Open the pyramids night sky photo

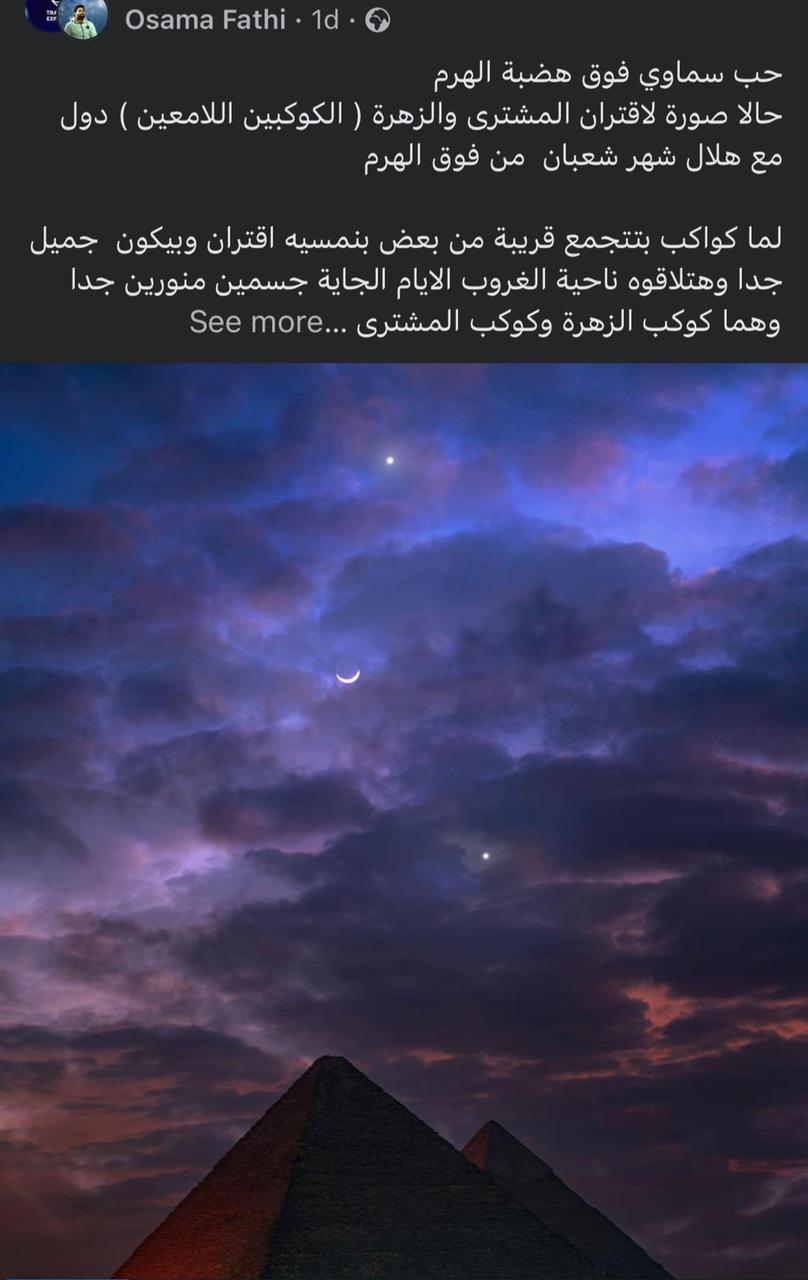coord(404,820)
